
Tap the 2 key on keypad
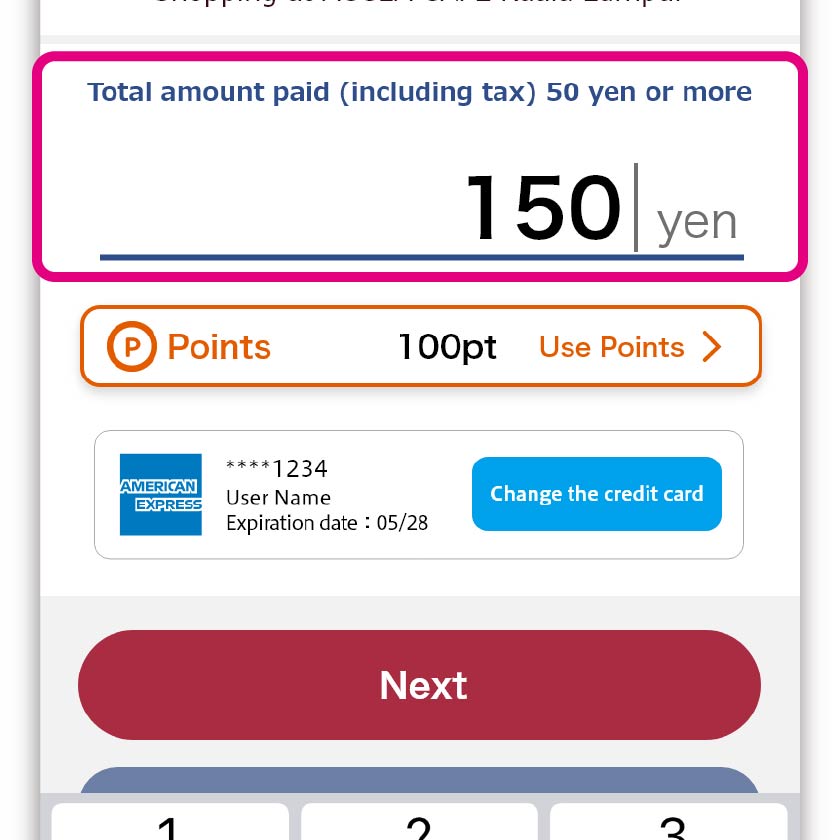pyautogui.click(x=419, y=823)
